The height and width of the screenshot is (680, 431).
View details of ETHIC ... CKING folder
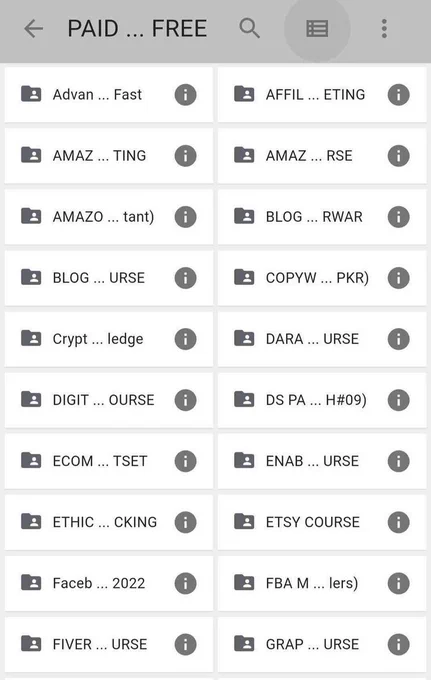(186, 522)
